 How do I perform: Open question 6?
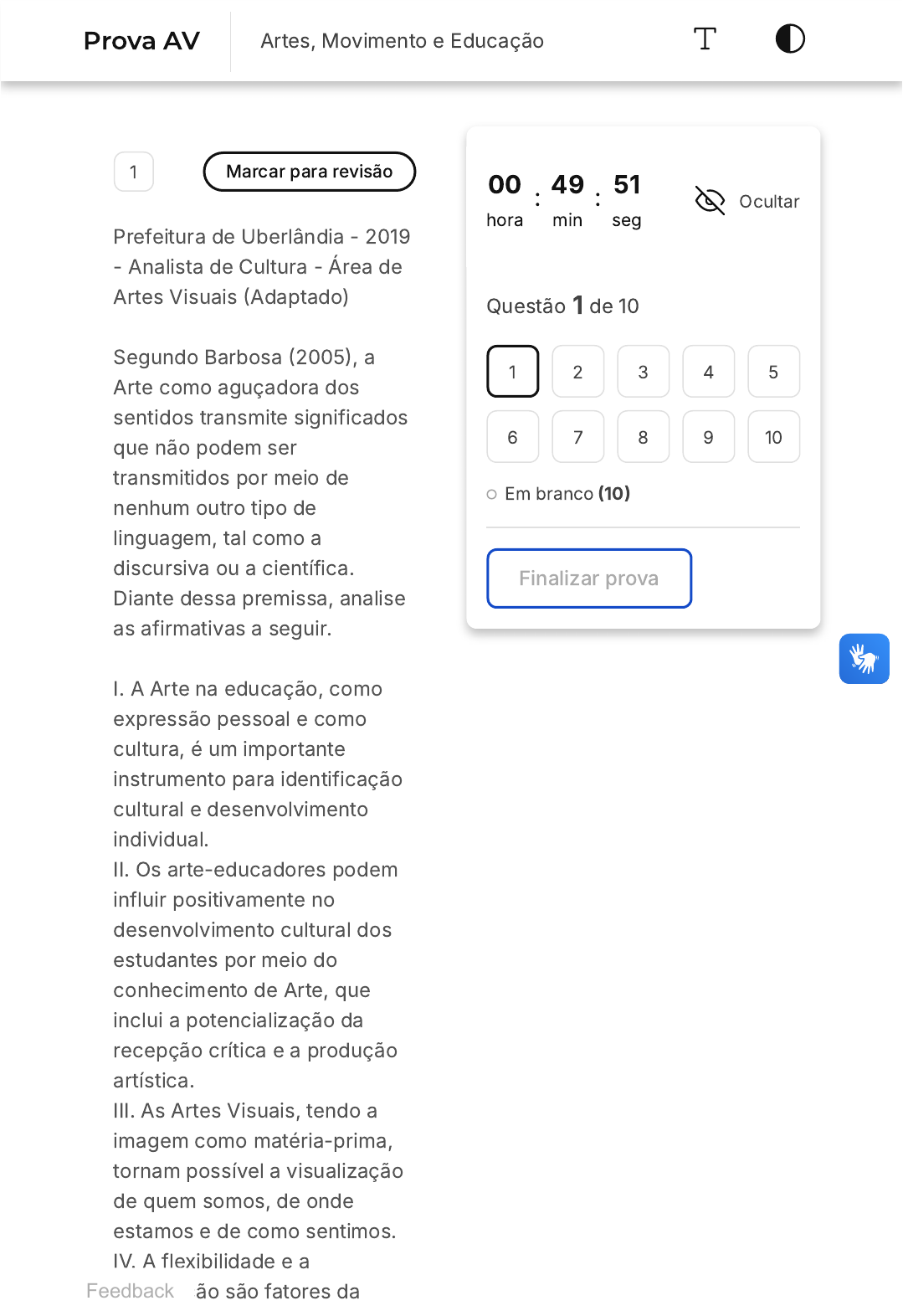coord(512,437)
